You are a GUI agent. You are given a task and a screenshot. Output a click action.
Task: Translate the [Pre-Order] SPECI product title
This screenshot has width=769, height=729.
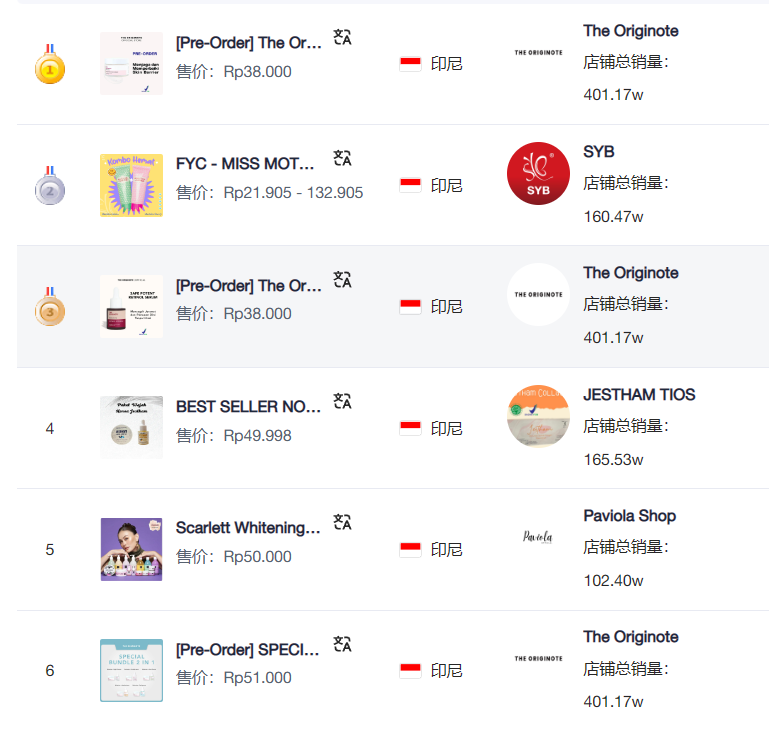coord(343,644)
